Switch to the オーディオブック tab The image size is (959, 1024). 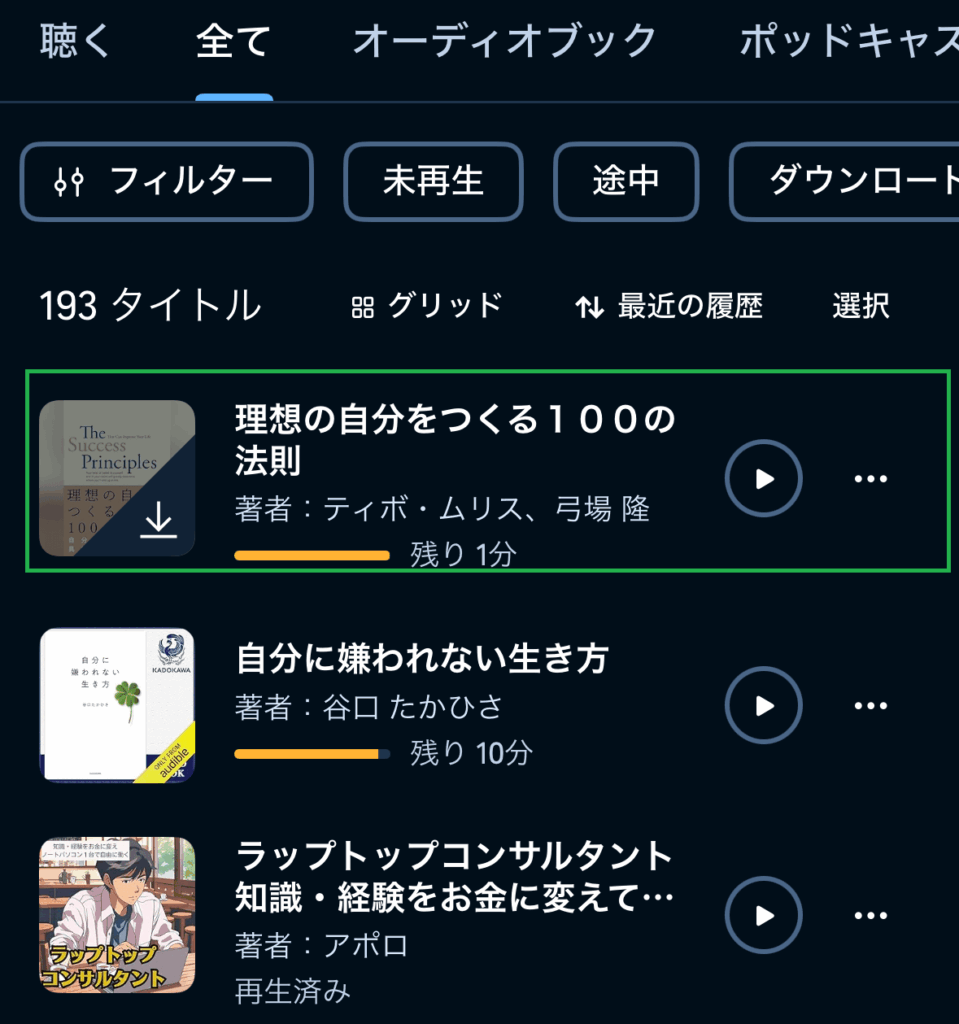click(504, 42)
